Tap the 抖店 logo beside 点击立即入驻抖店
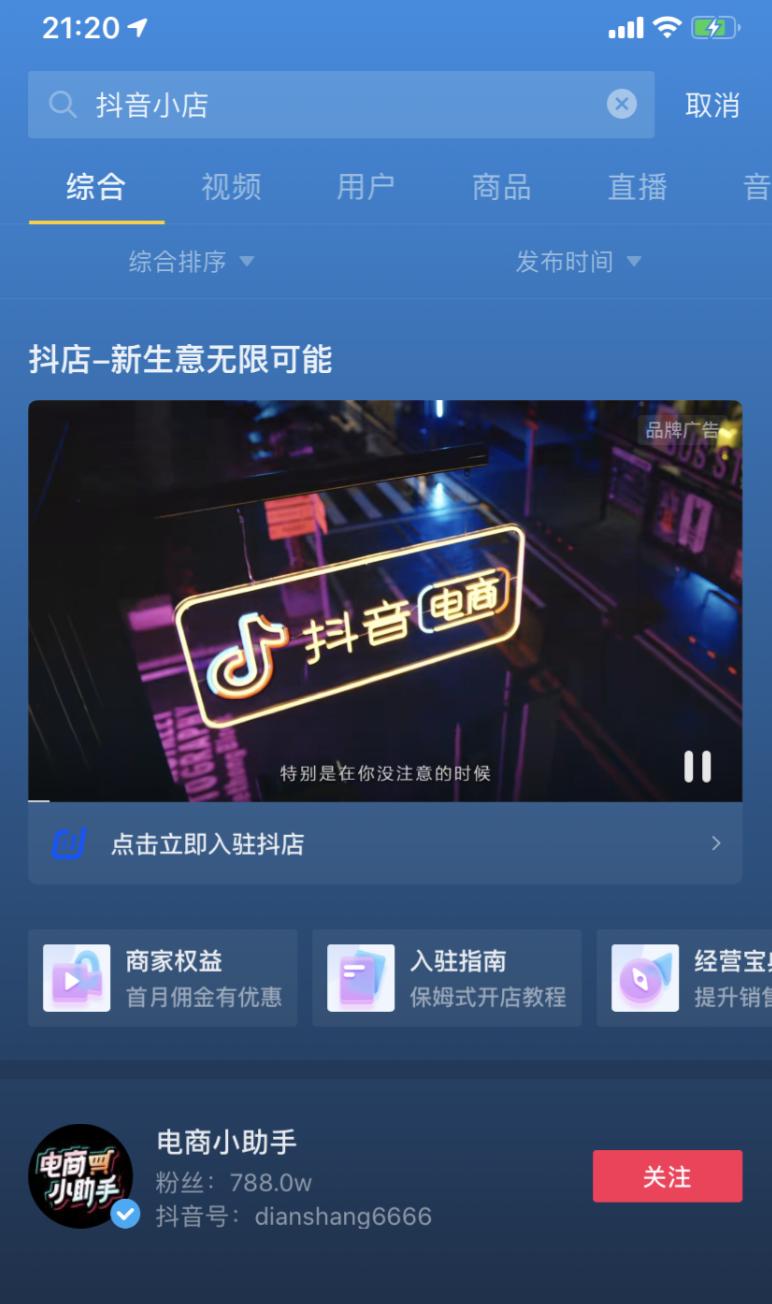This screenshot has width=772, height=1304. pos(66,844)
